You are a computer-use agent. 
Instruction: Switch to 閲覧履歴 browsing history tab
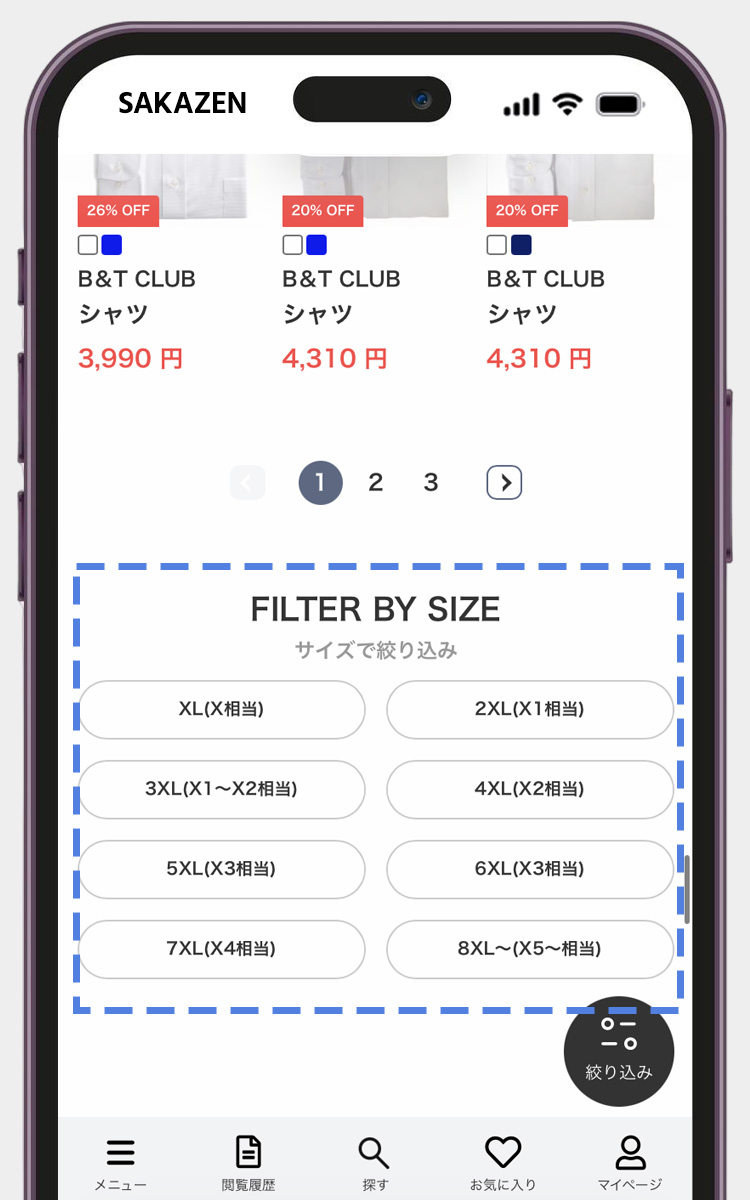[x=248, y=1163]
